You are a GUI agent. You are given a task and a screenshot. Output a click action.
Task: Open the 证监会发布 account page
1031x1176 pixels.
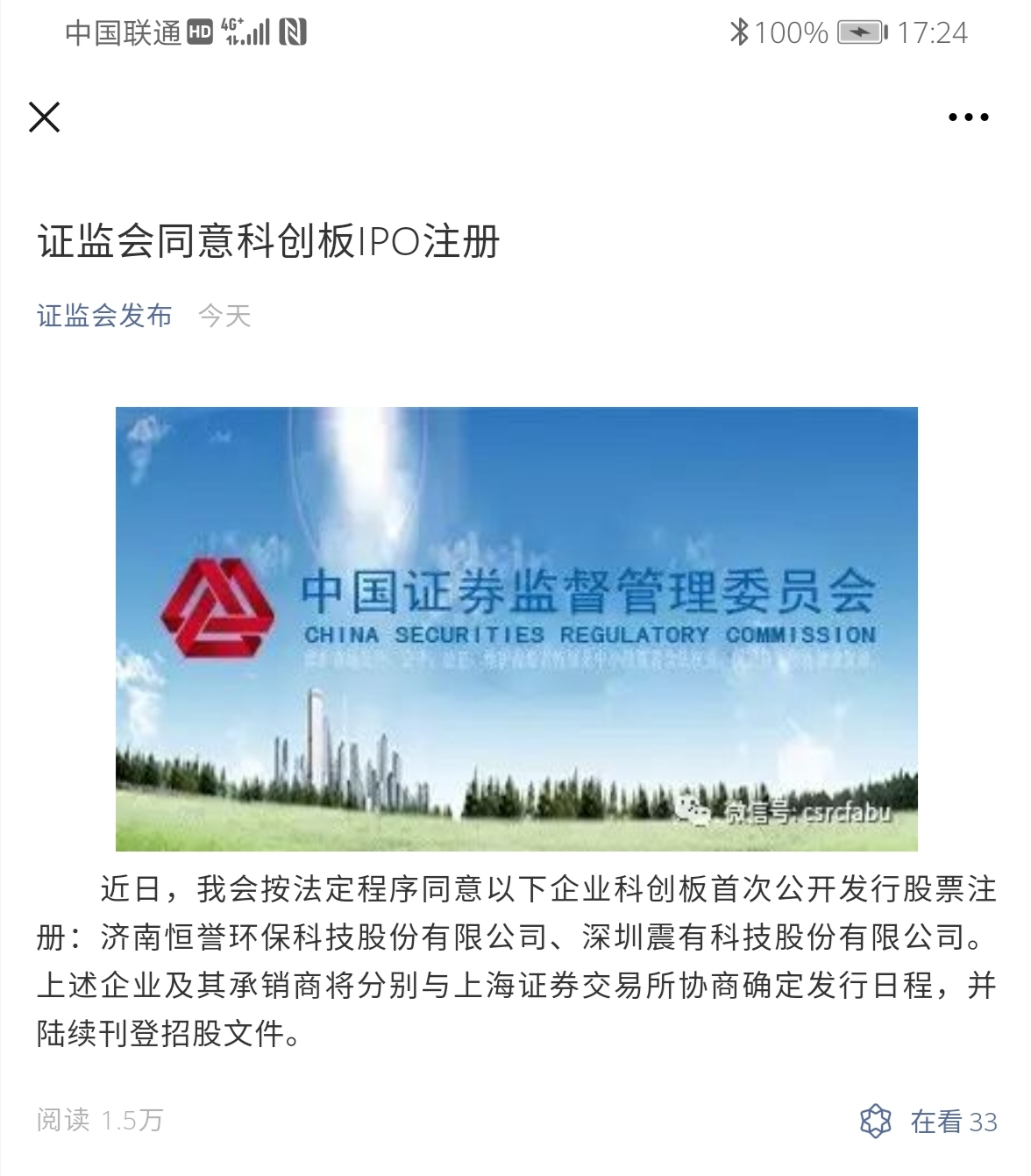[x=104, y=316]
